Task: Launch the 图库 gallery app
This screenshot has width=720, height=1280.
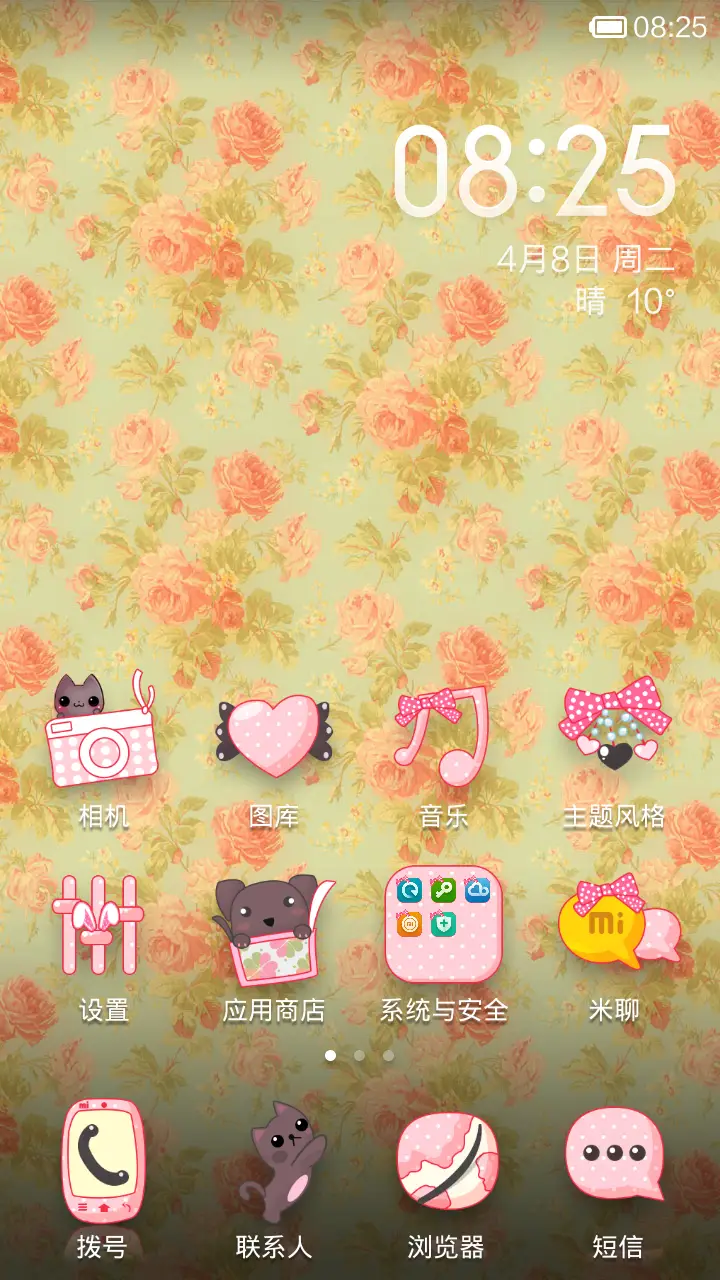Action: 273,738
